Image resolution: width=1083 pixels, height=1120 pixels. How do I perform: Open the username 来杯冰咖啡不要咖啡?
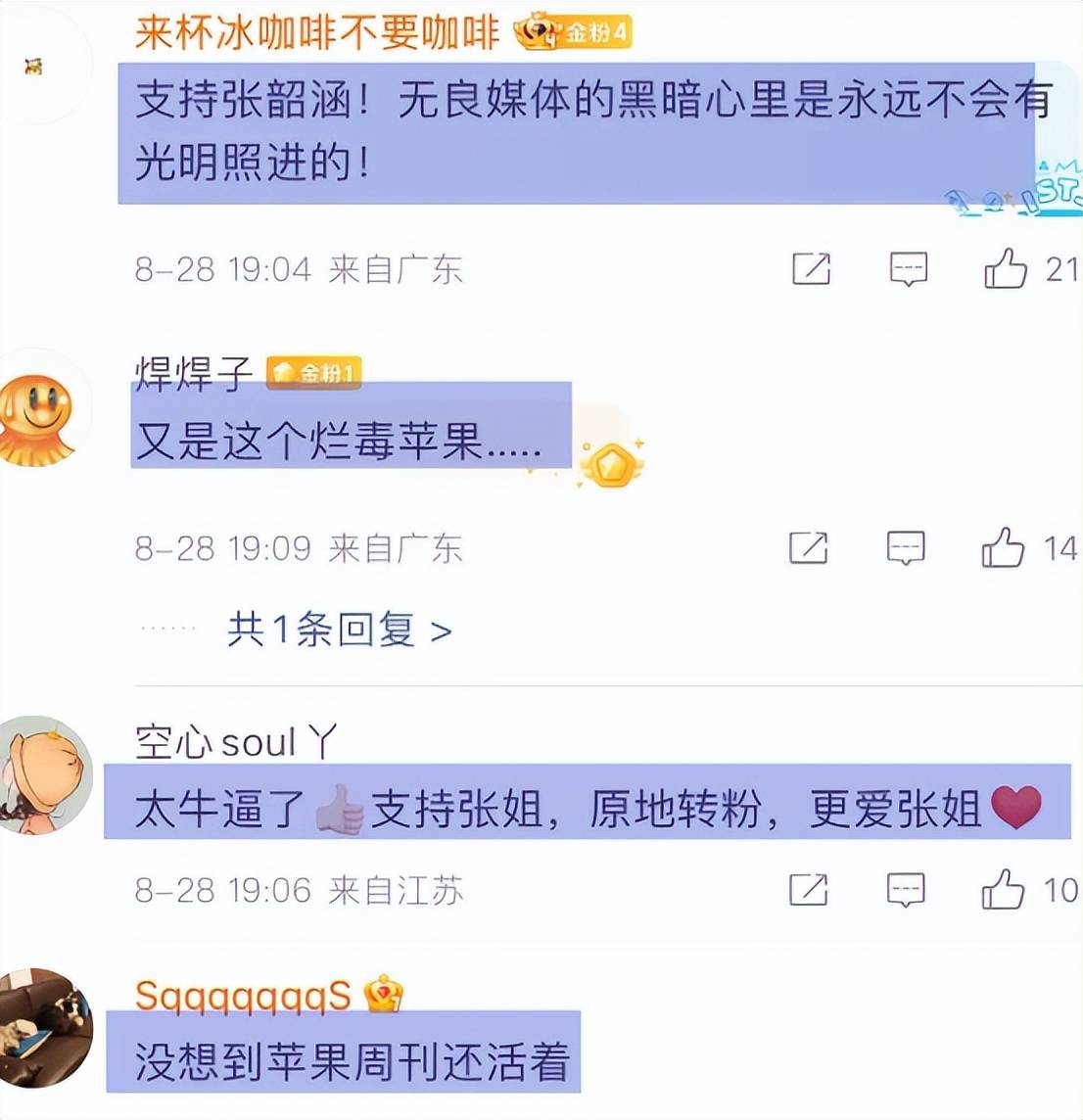pyautogui.click(x=317, y=33)
